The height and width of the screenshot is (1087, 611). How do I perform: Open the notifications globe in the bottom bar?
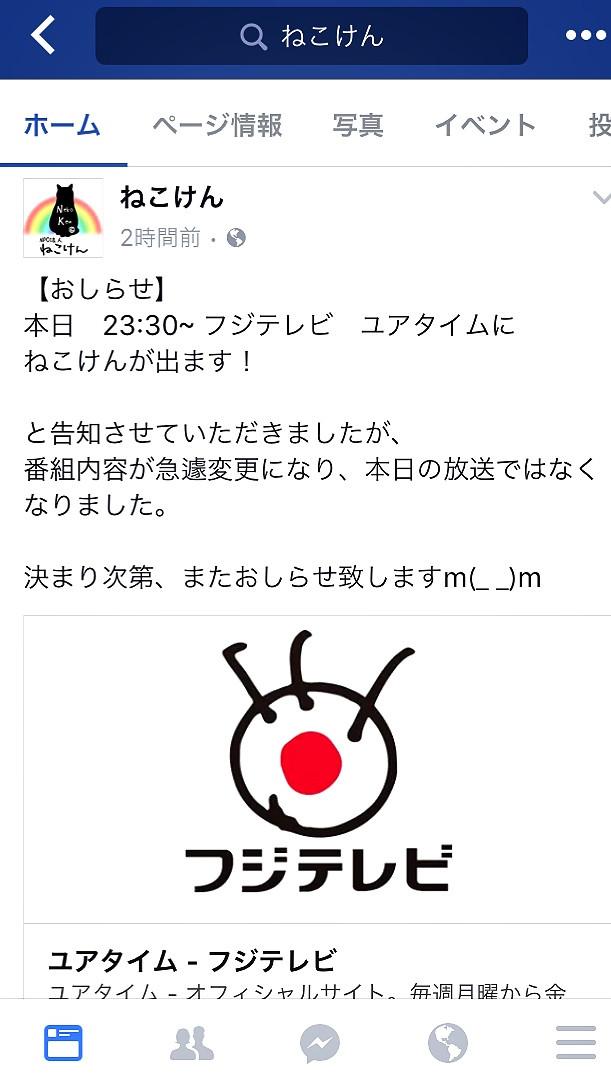447,1044
